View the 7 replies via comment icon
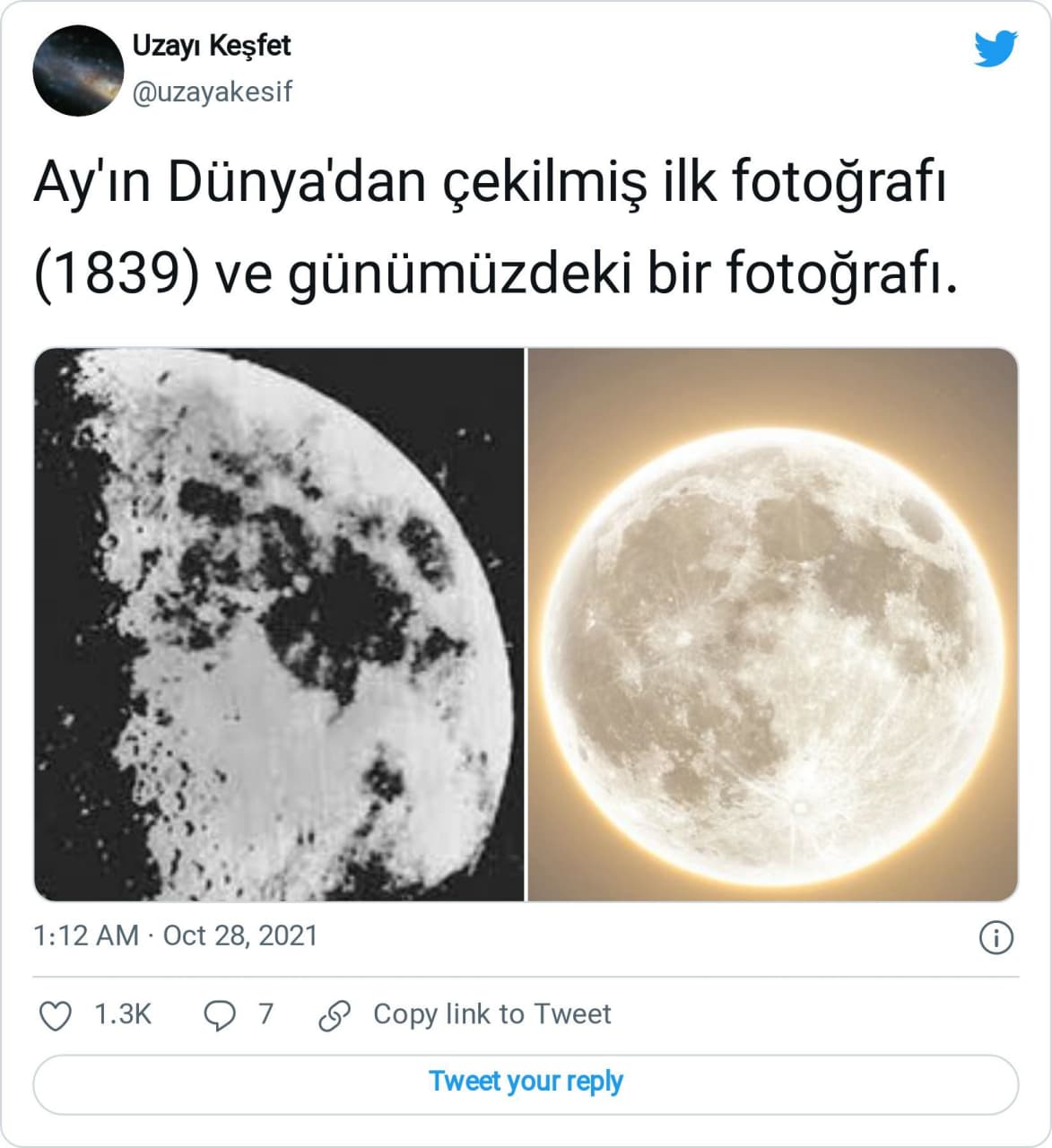 click(220, 1015)
